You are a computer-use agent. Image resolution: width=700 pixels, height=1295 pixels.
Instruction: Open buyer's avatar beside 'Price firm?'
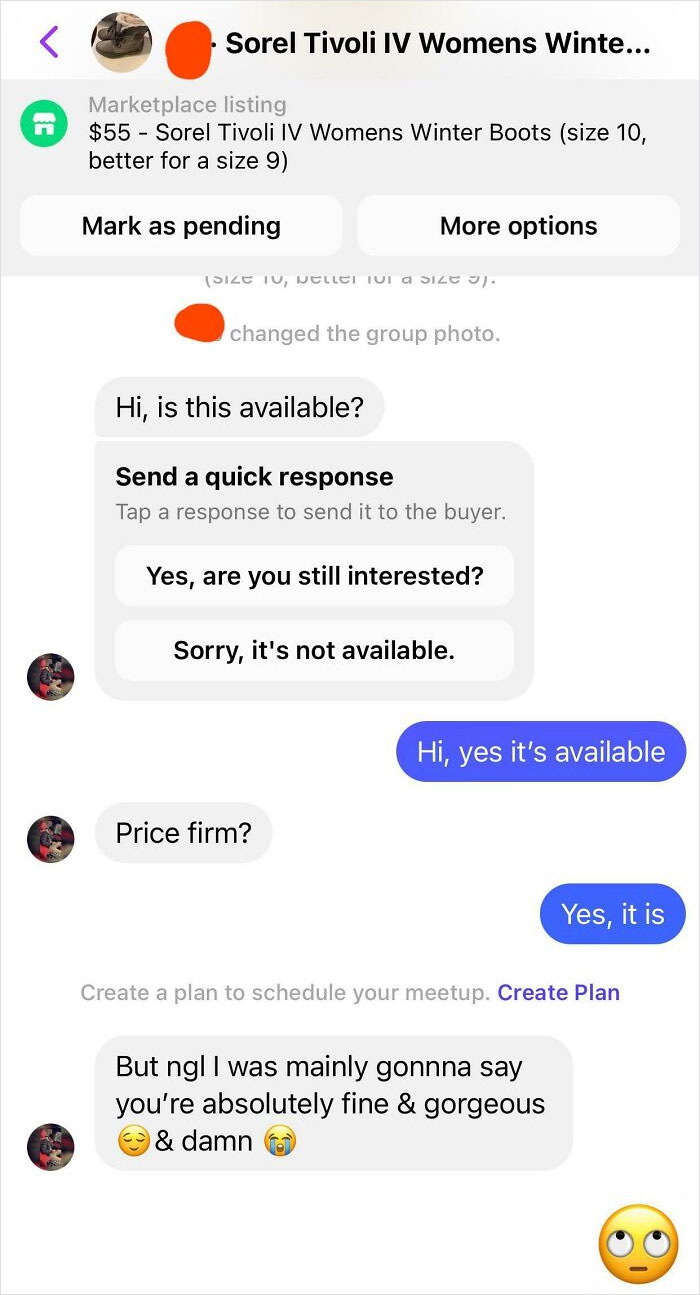pos(50,839)
